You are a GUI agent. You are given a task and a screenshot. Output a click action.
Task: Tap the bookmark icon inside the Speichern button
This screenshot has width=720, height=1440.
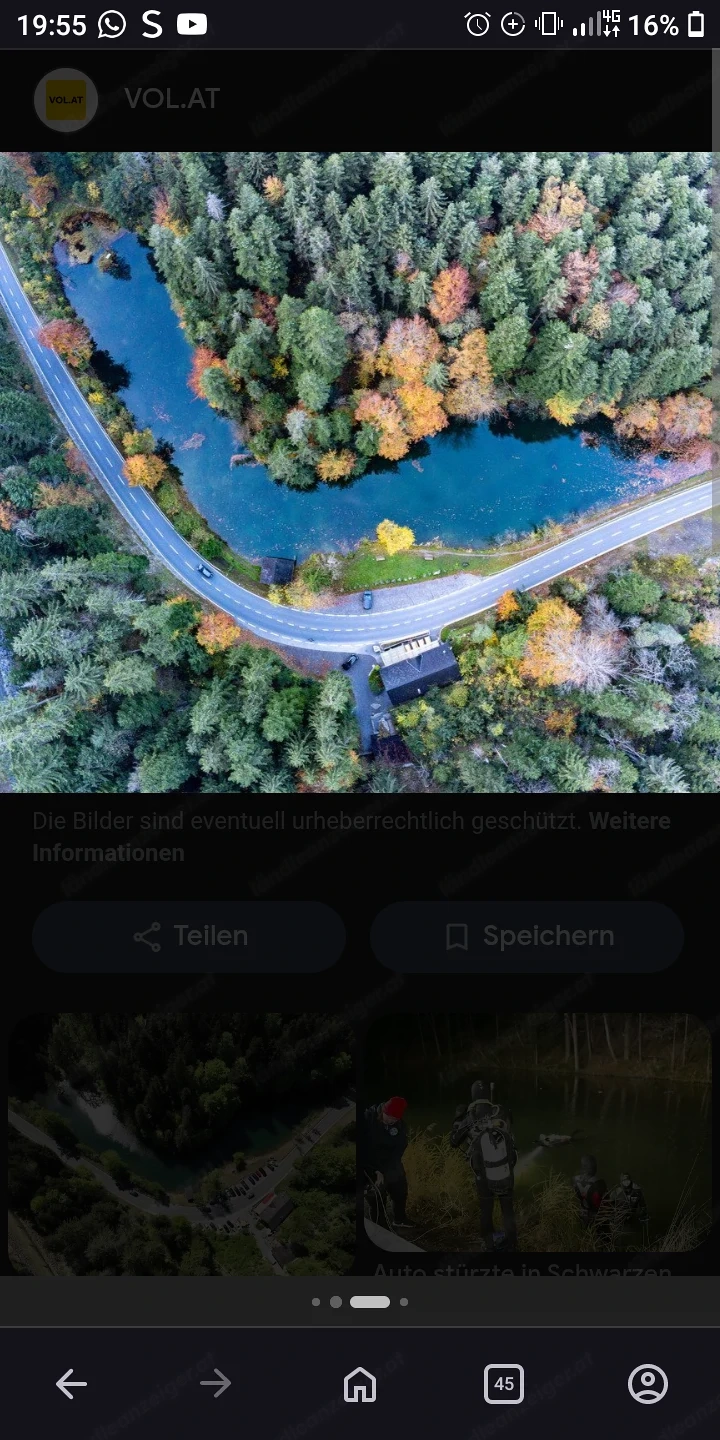pos(457,936)
